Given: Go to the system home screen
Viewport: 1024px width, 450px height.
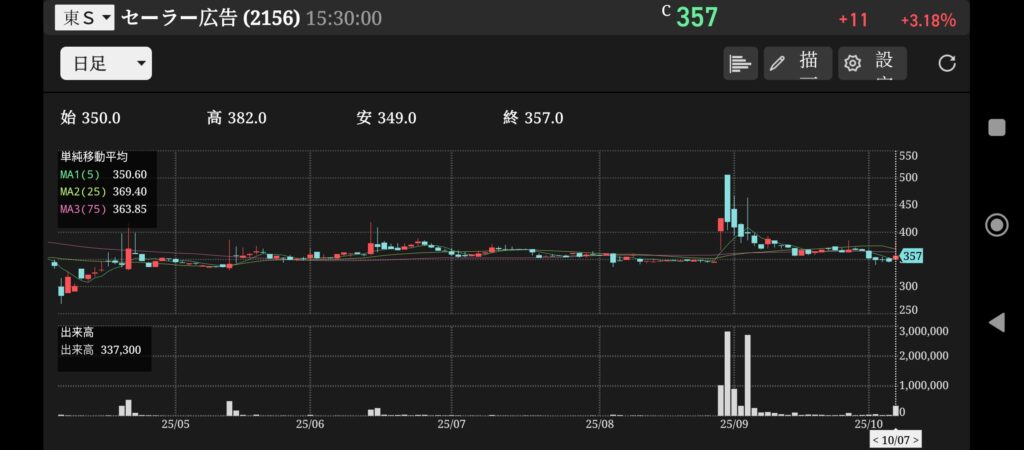Looking at the screenshot, I should (996, 225).
